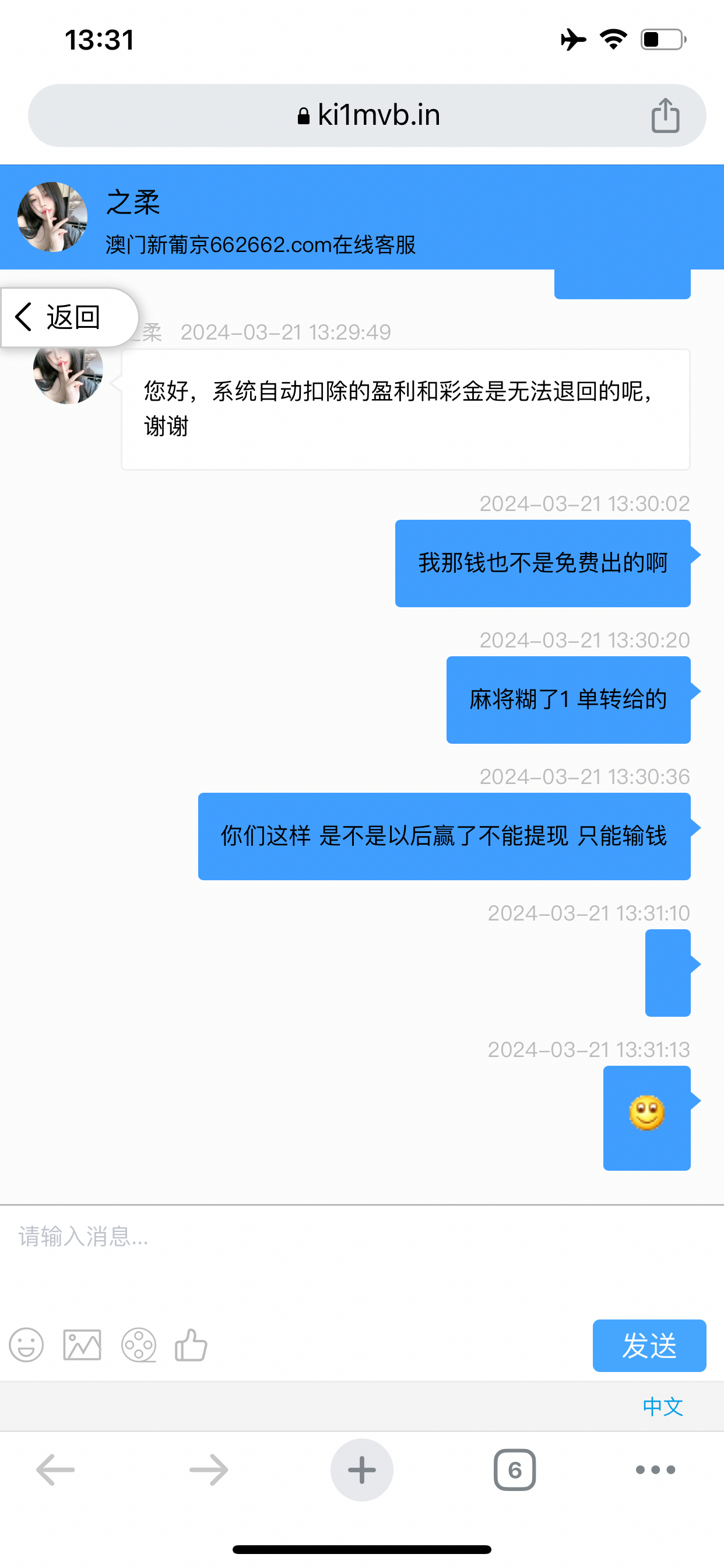This screenshot has width=724, height=1568.
Task: Open the browser more options icon
Action: click(653, 1470)
